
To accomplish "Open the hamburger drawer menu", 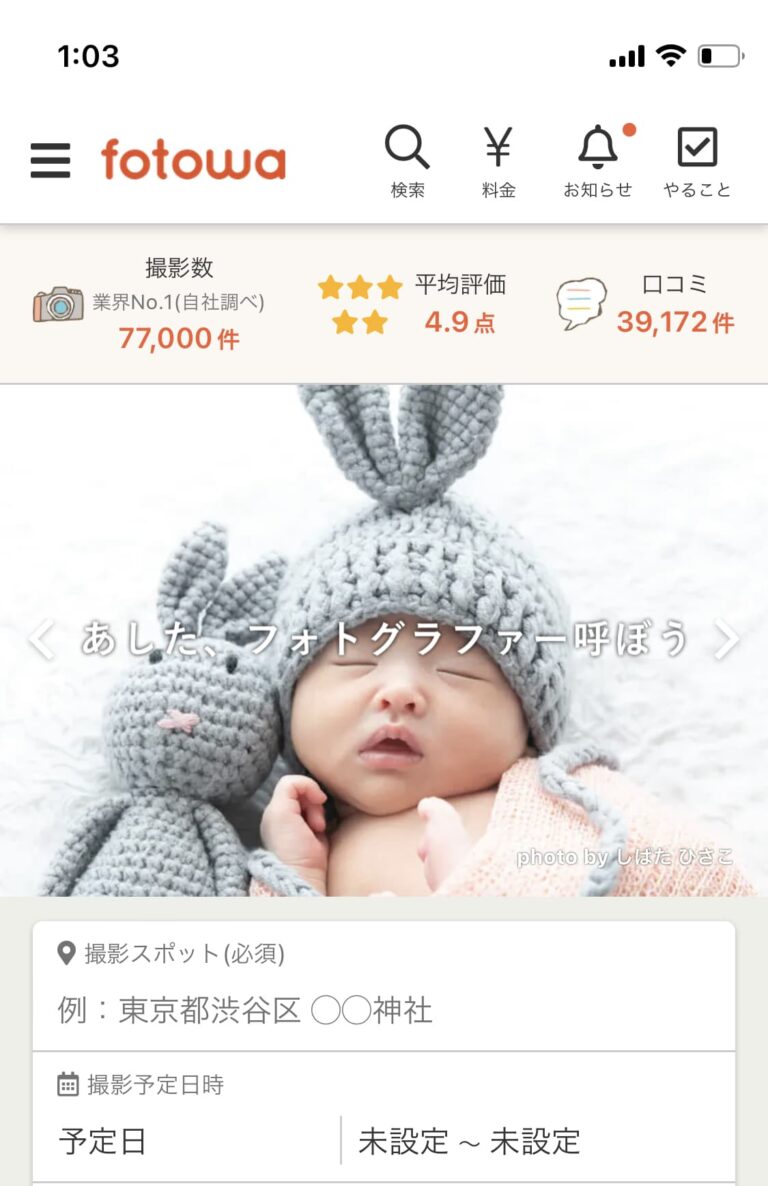I will (50, 160).
